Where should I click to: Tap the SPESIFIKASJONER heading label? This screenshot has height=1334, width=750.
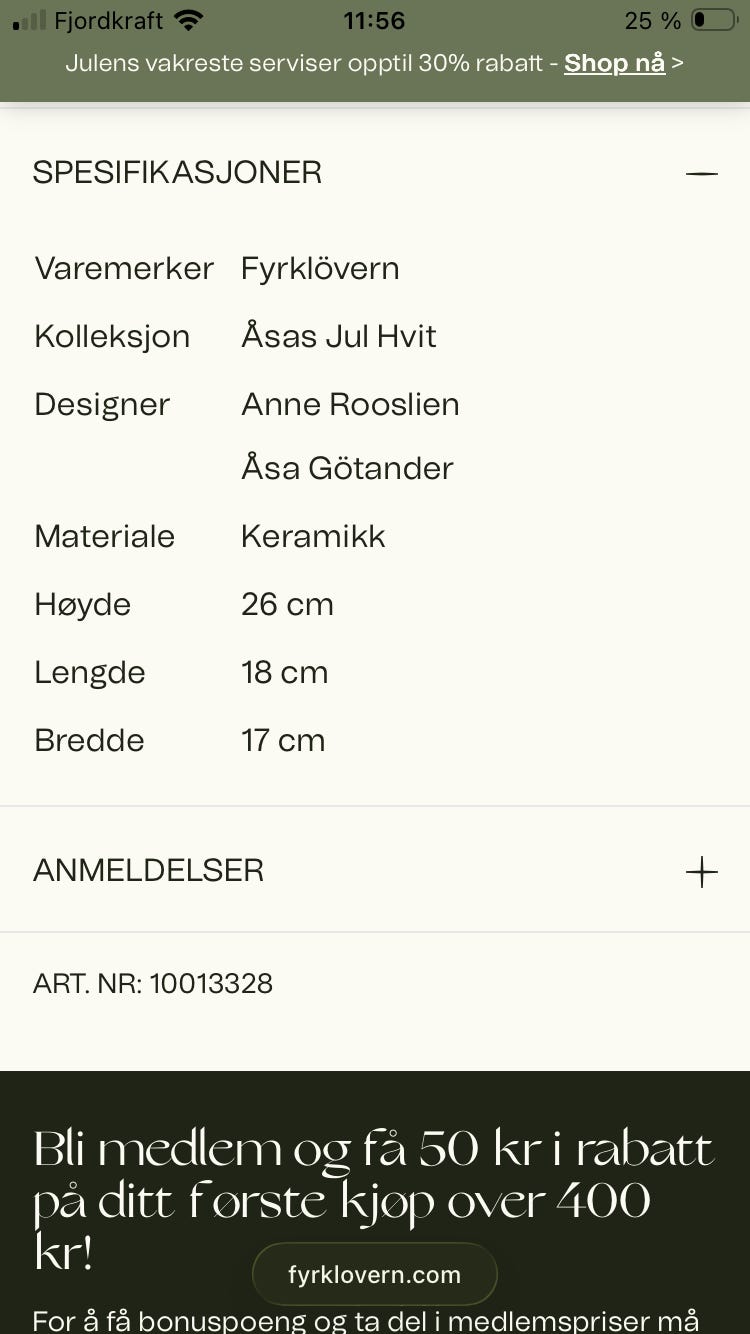[177, 171]
